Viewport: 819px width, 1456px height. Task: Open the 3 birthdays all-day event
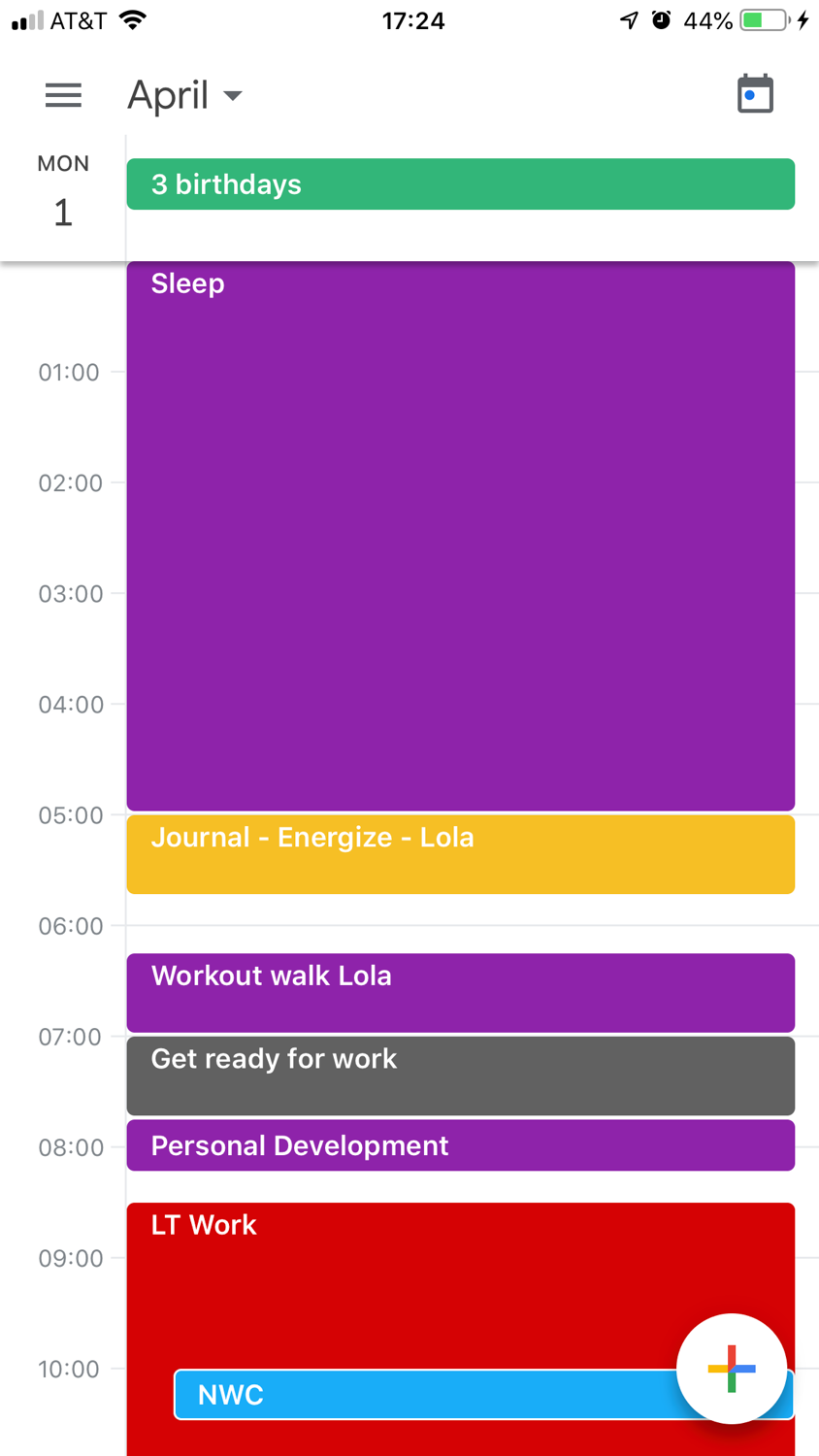pyautogui.click(x=461, y=184)
